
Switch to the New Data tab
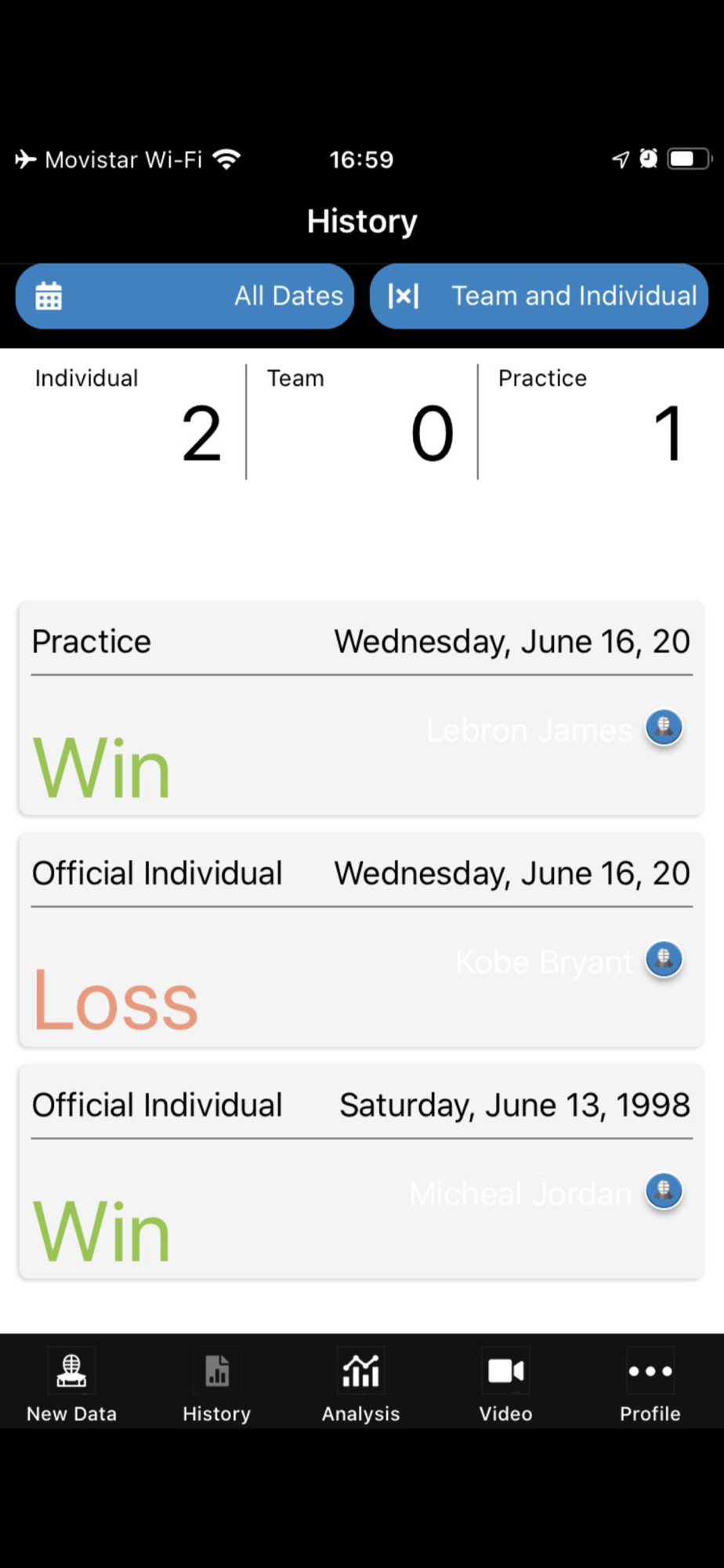[x=71, y=1385]
